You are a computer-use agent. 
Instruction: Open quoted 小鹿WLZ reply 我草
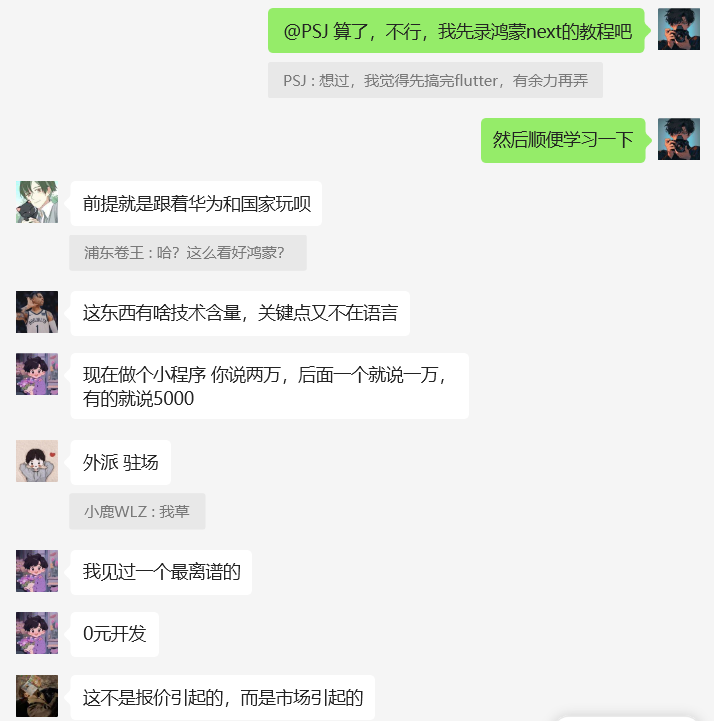pyautogui.click(x=137, y=511)
